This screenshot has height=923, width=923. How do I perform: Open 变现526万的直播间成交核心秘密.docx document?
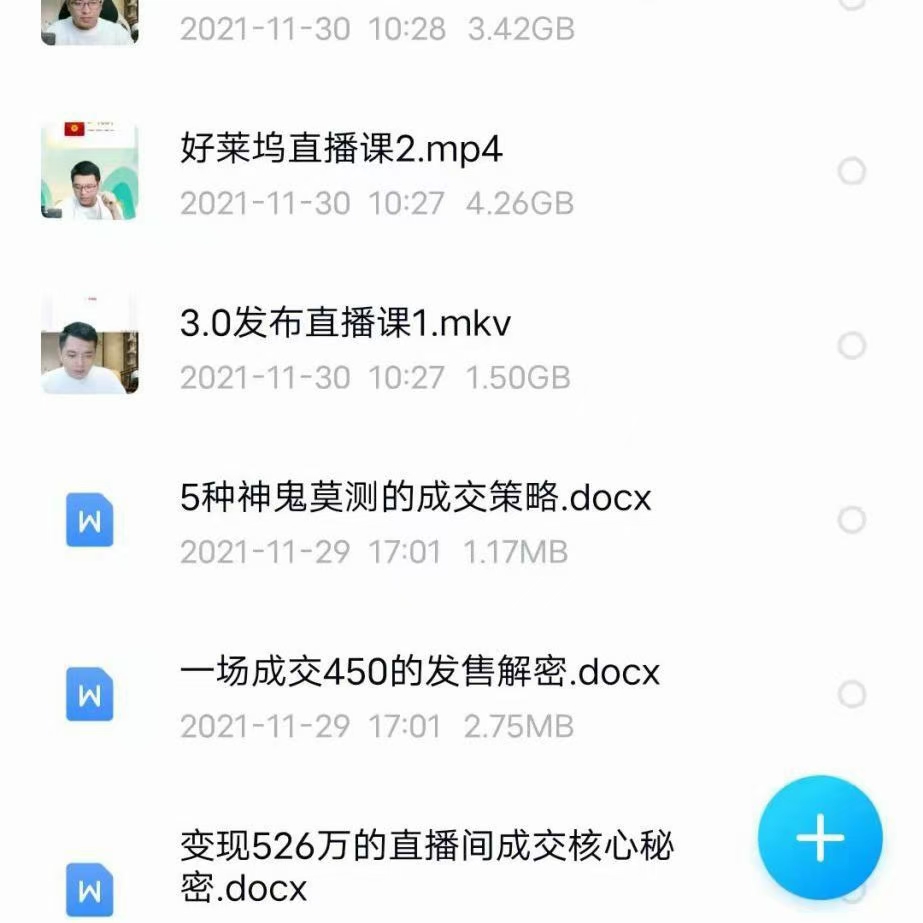pyautogui.click(x=427, y=866)
